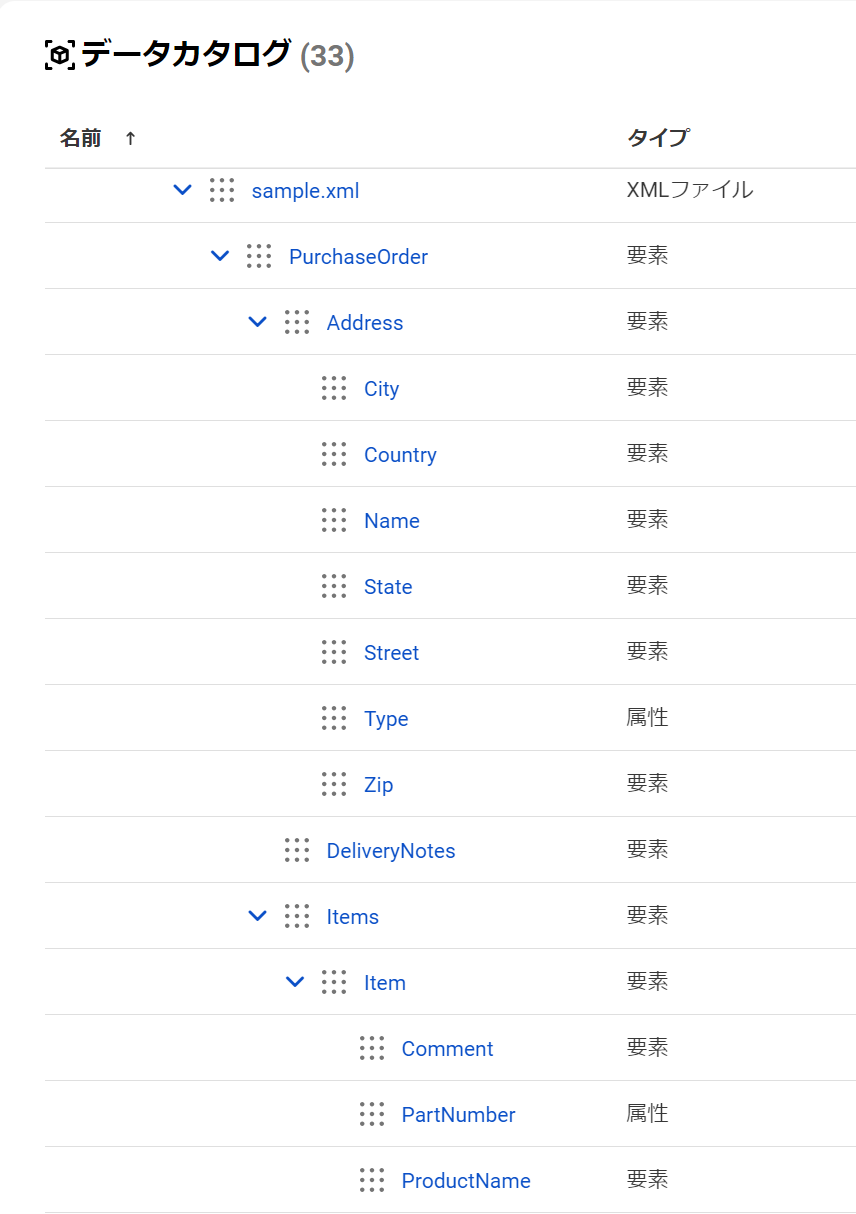The image size is (856, 1214).
Task: Open the Type attribute
Action: (386, 719)
